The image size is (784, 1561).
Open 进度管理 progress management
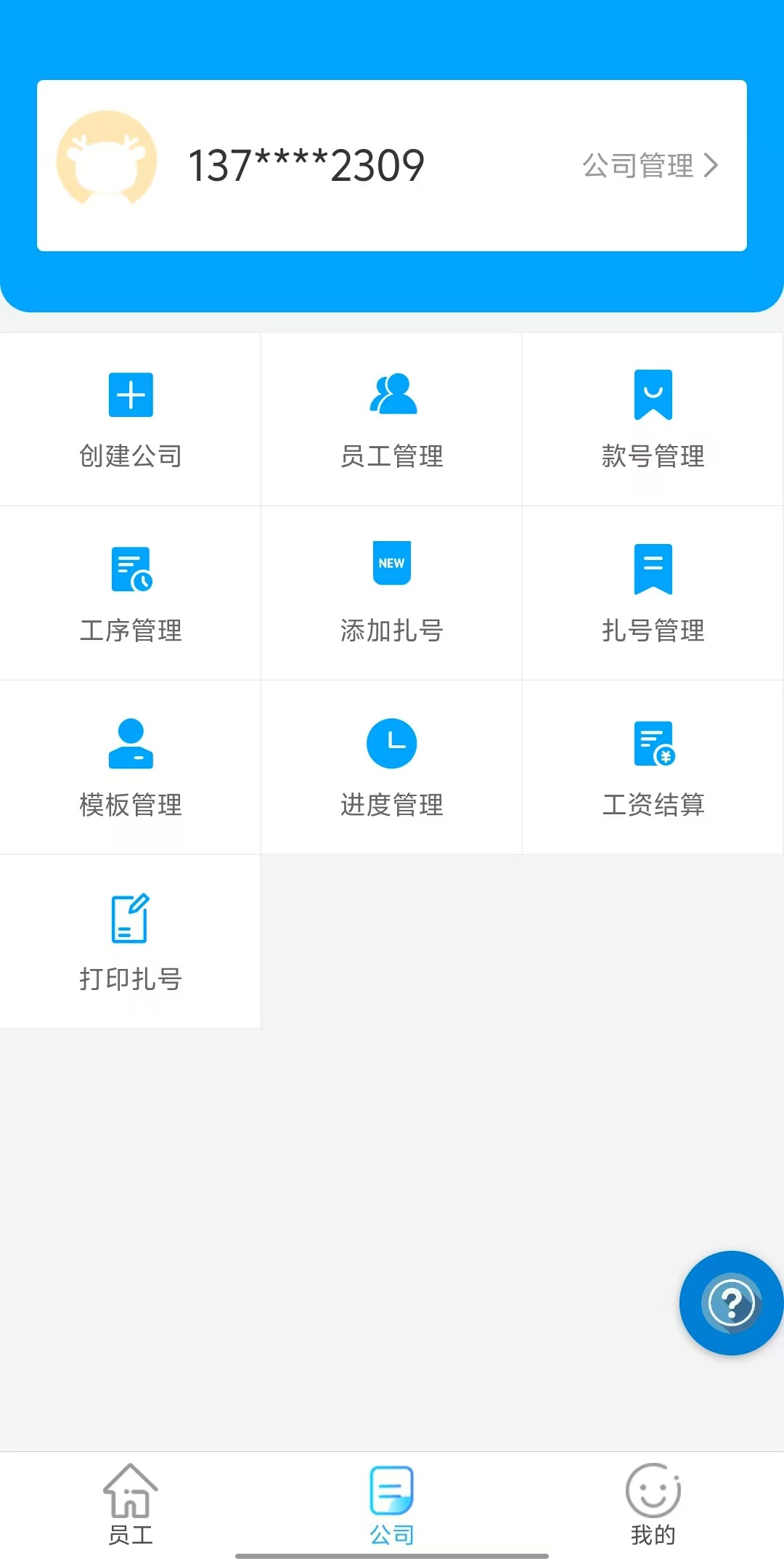(391, 743)
